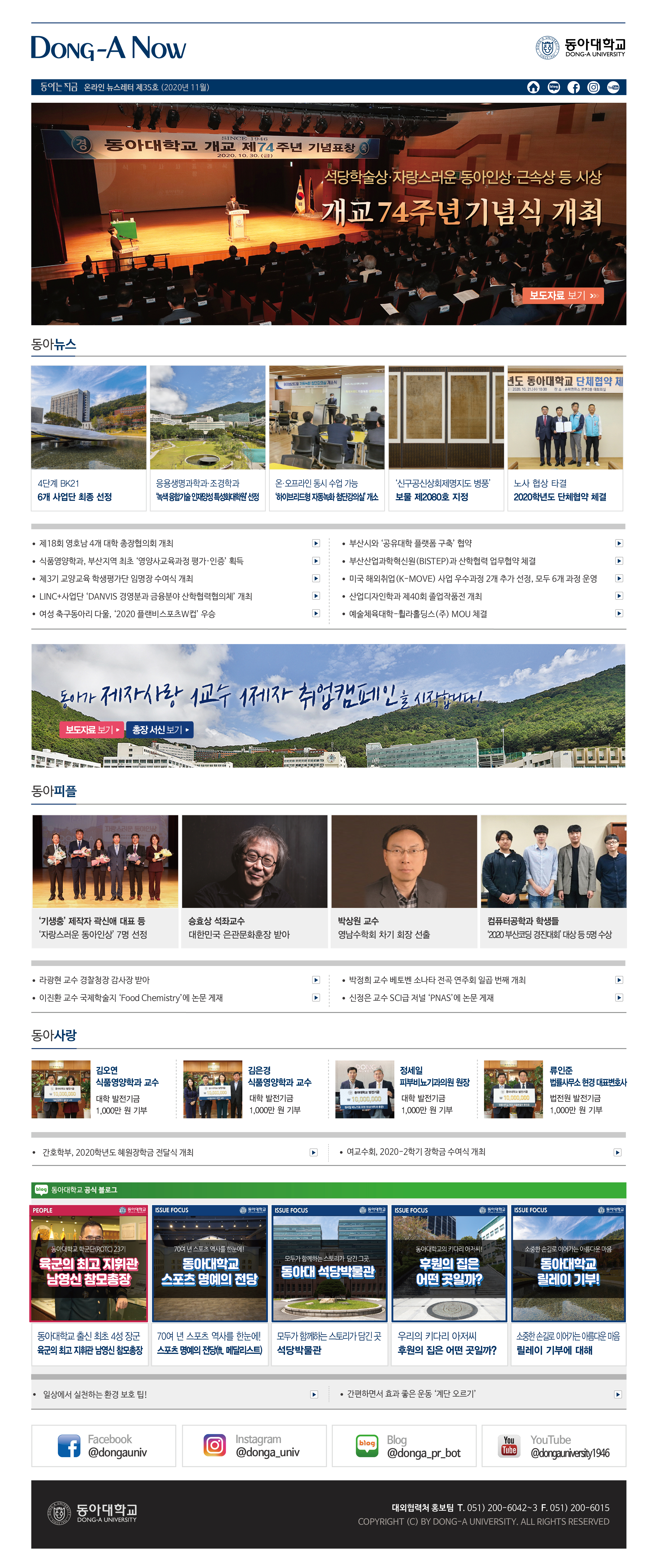Tap 총장 서신 보기 on campaign banner
Image resolution: width=660 pixels, height=1568 pixels.
click(x=160, y=729)
